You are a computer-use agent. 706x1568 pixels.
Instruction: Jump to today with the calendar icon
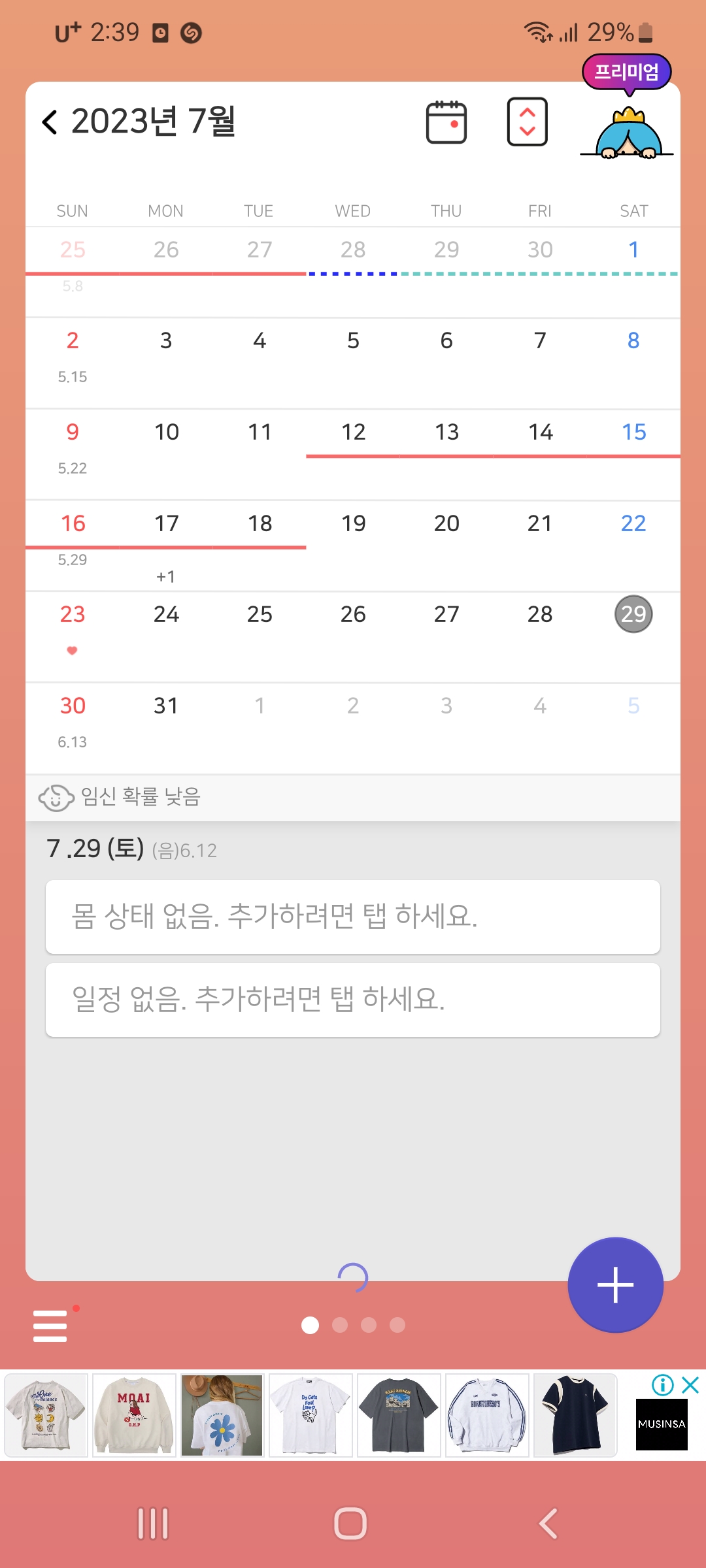[x=446, y=122]
